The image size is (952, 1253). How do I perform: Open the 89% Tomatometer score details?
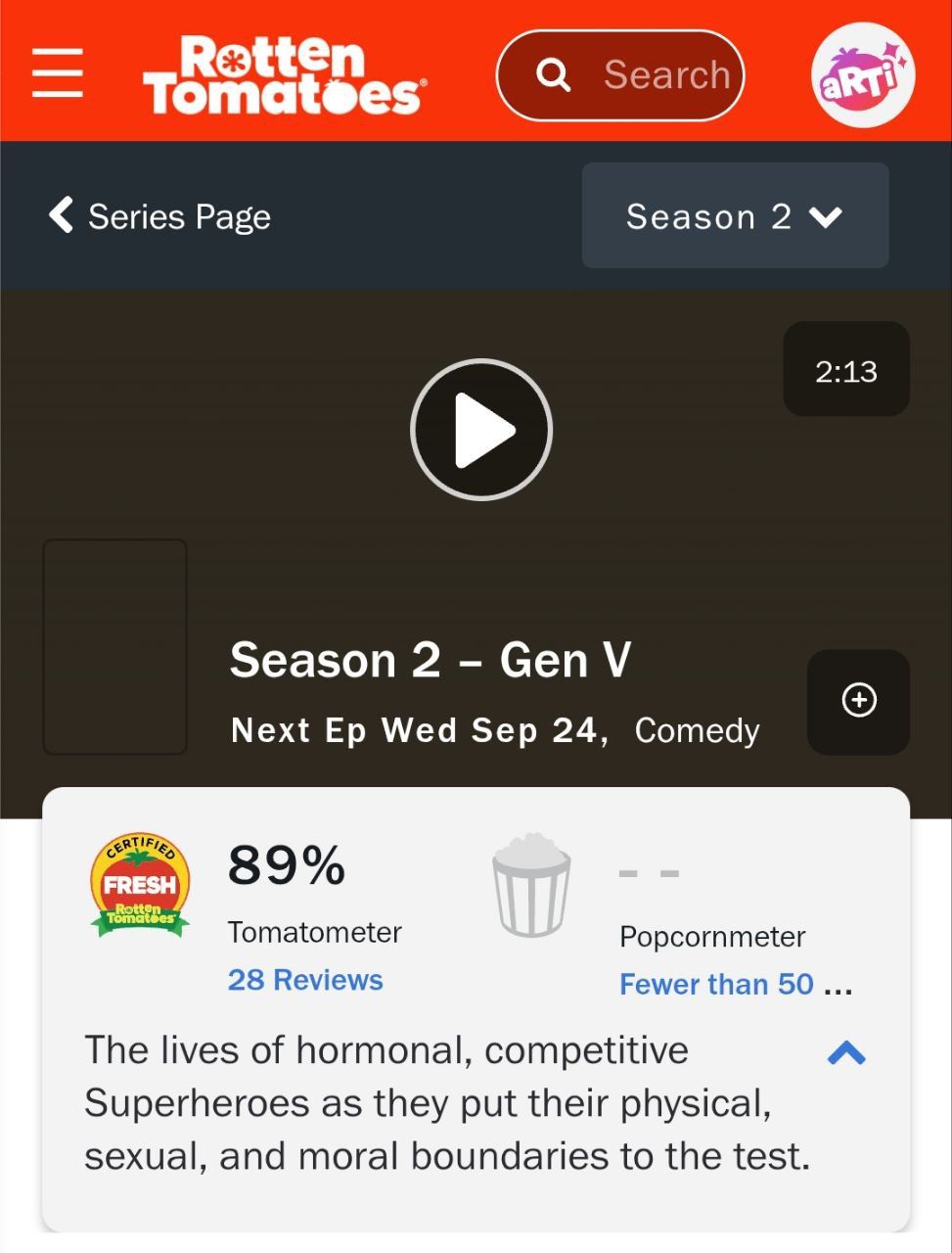point(287,866)
